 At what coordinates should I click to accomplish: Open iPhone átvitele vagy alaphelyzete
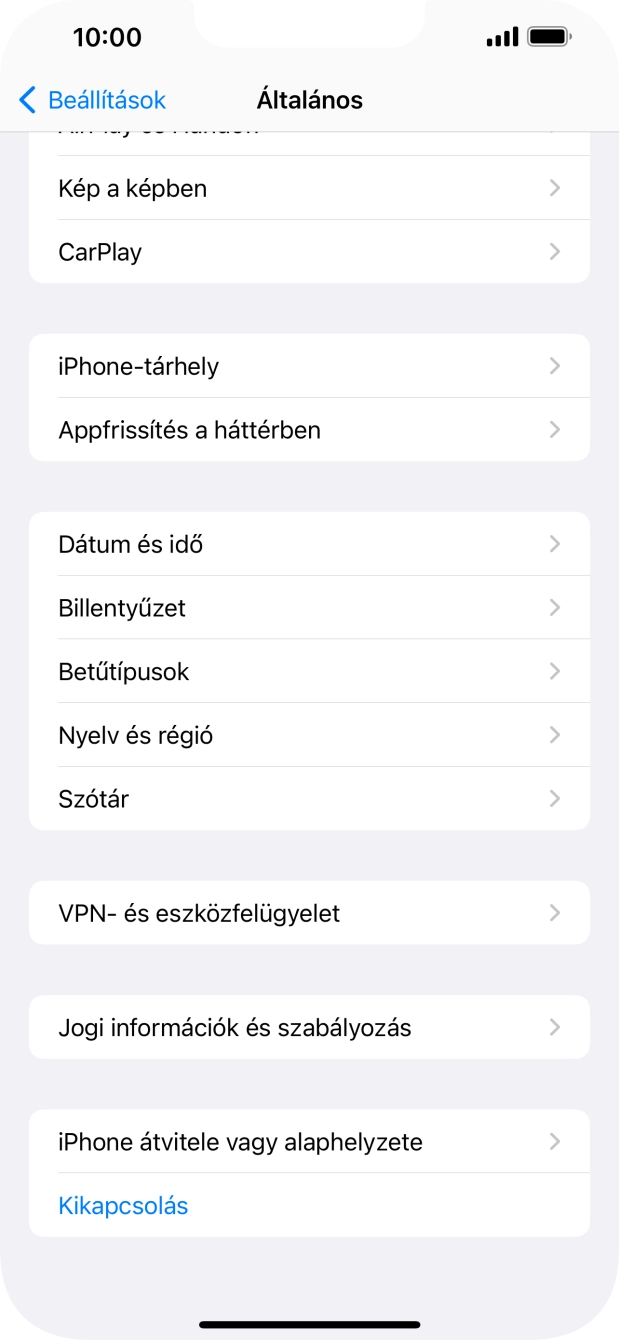309,1141
